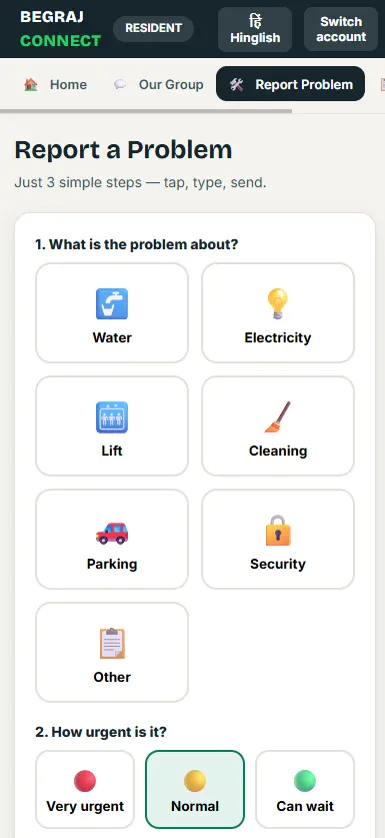Pick the Cleaning problem category
Screen dimensions: 385x838
coord(278,426)
